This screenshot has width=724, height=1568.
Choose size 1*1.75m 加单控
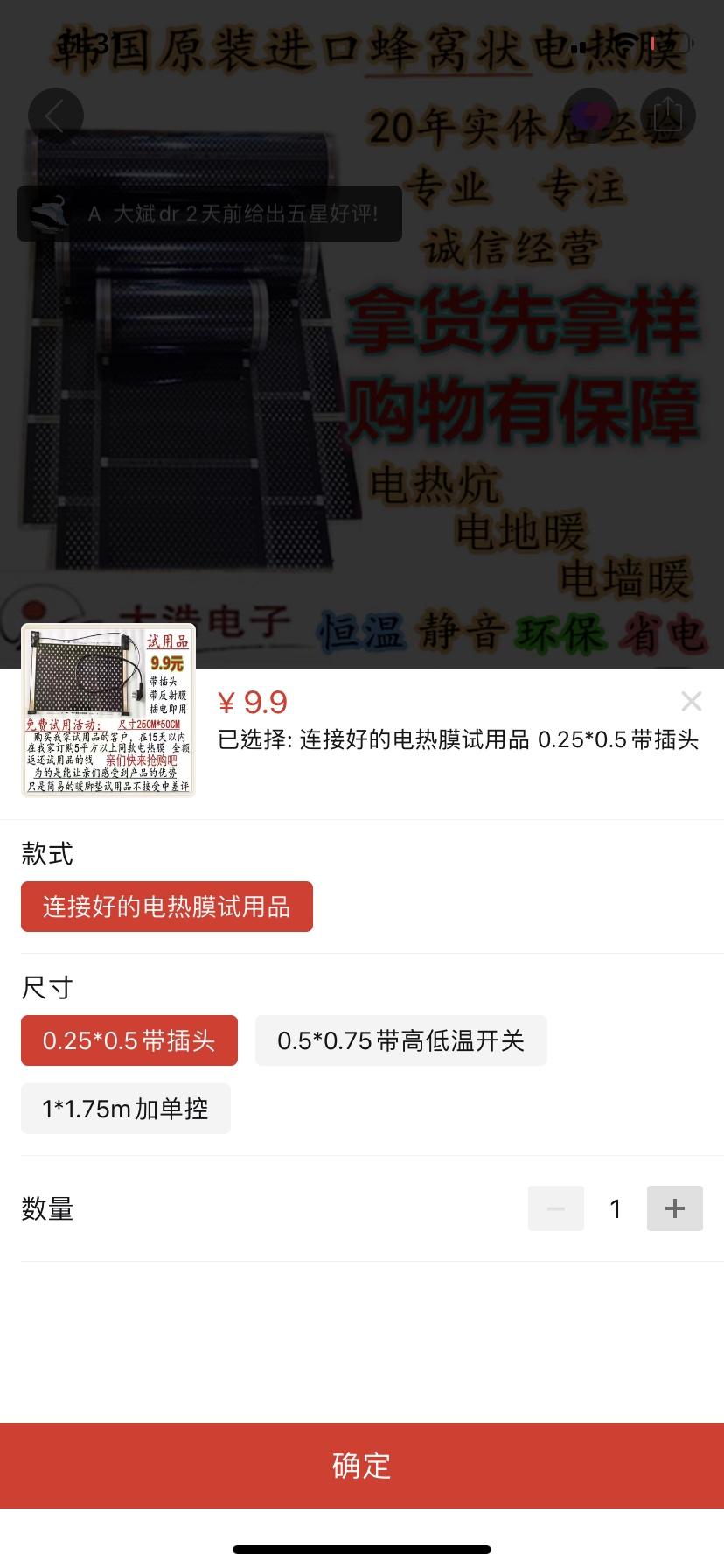pyautogui.click(x=125, y=1109)
